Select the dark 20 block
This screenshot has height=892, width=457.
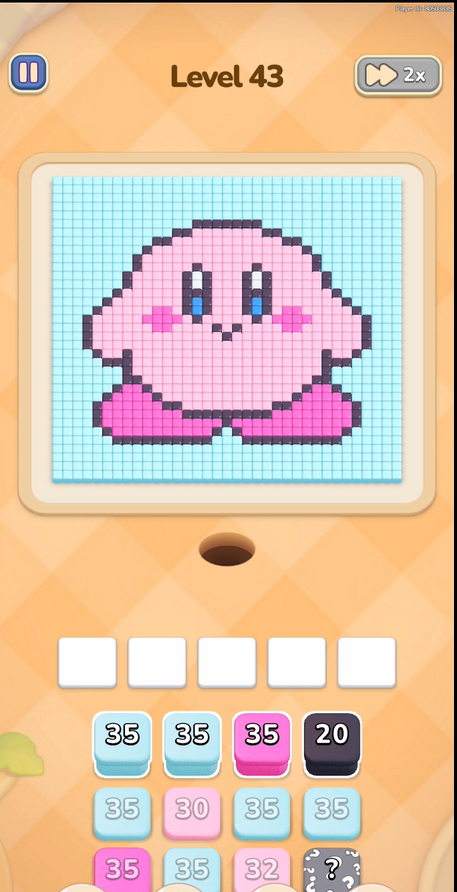pyautogui.click(x=332, y=744)
